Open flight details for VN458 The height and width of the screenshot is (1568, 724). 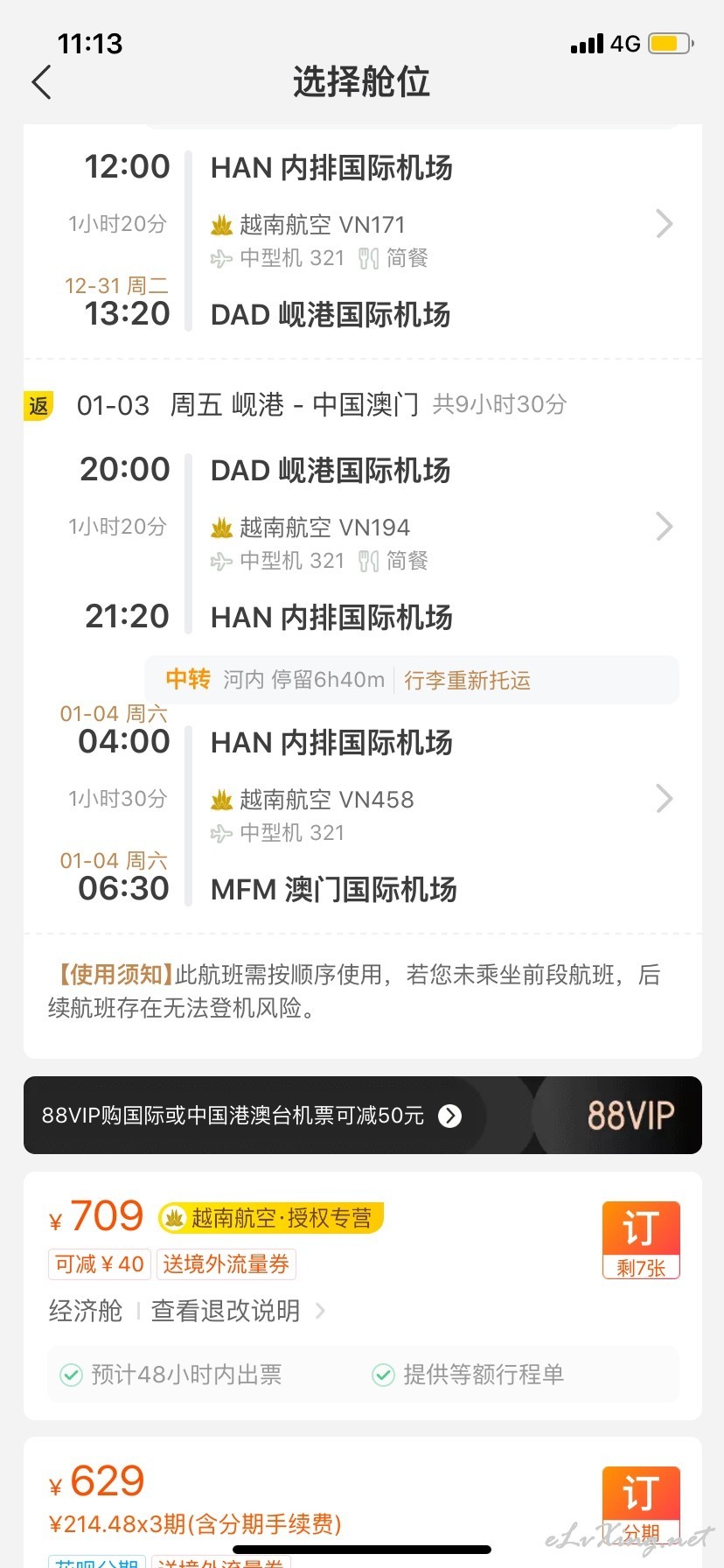664,798
